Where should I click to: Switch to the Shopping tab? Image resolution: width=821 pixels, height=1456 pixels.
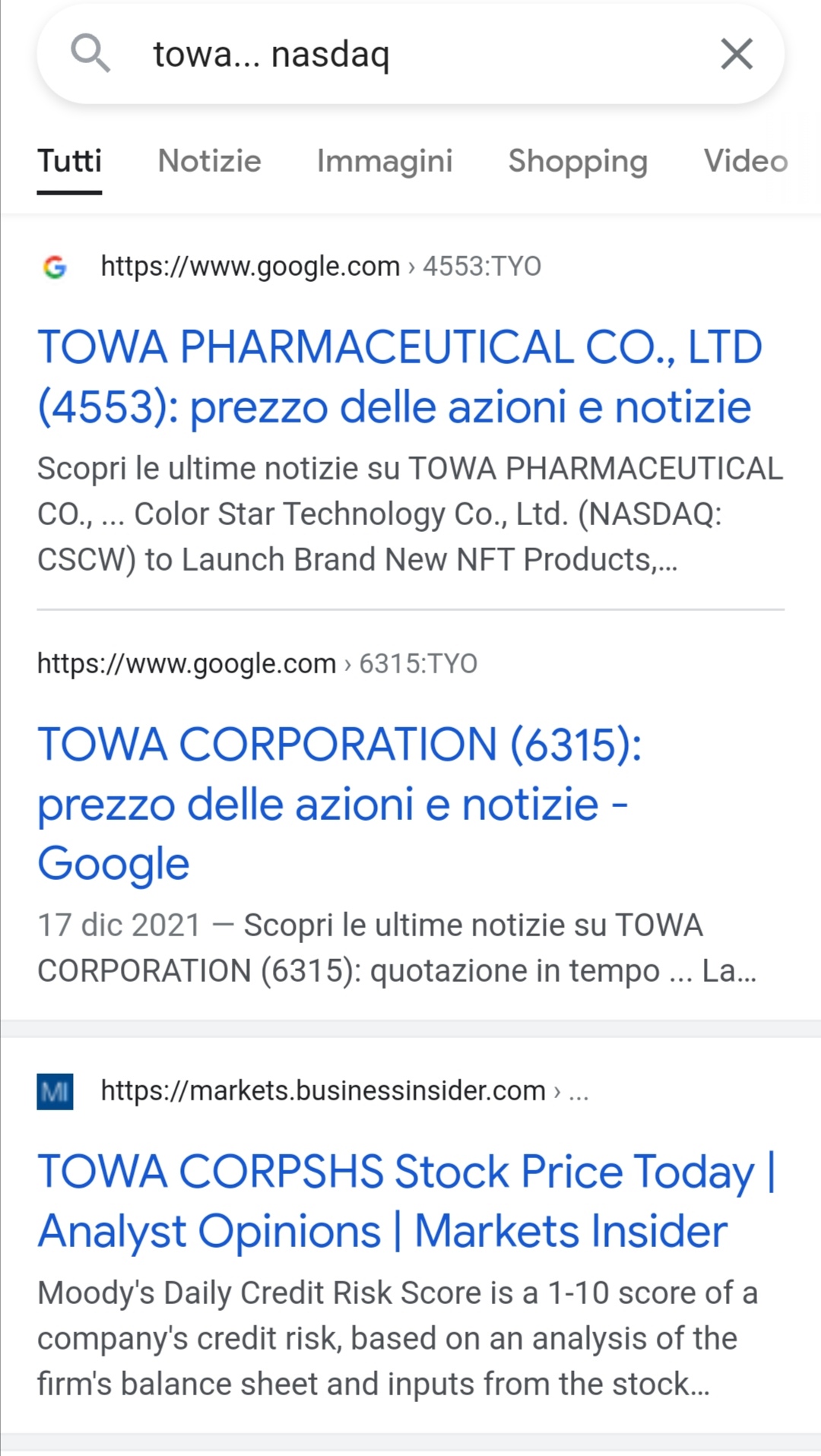(578, 161)
